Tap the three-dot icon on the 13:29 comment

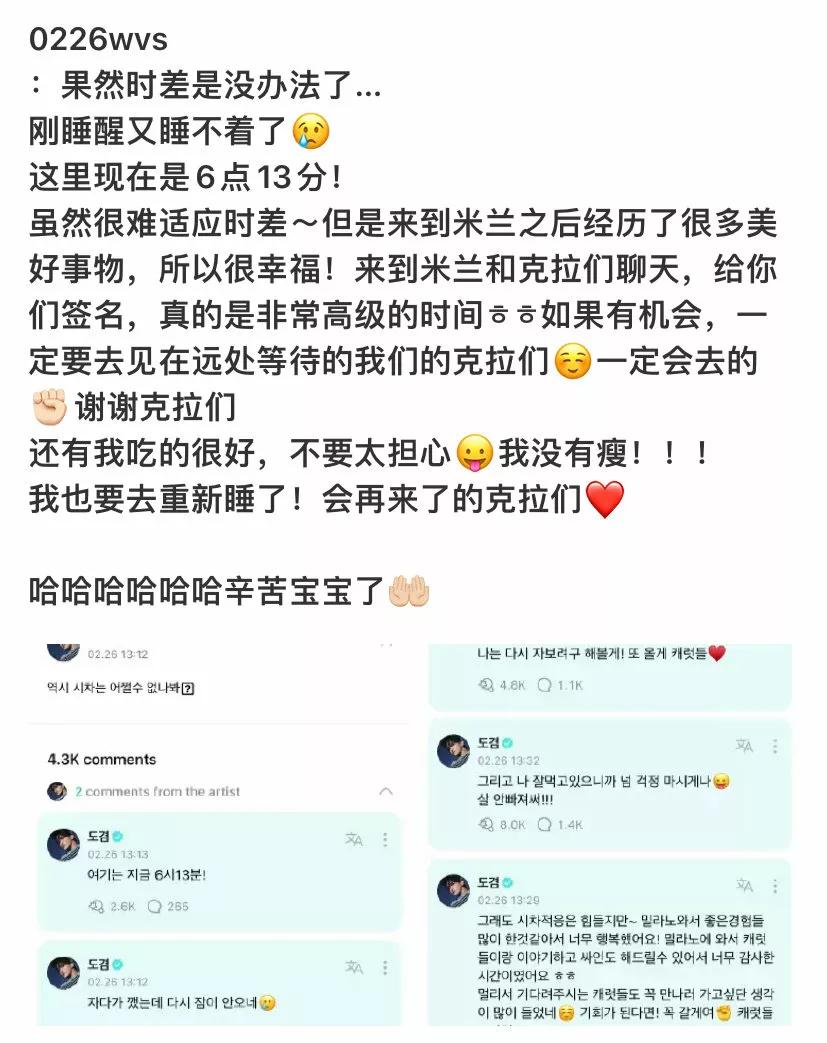pos(773,885)
